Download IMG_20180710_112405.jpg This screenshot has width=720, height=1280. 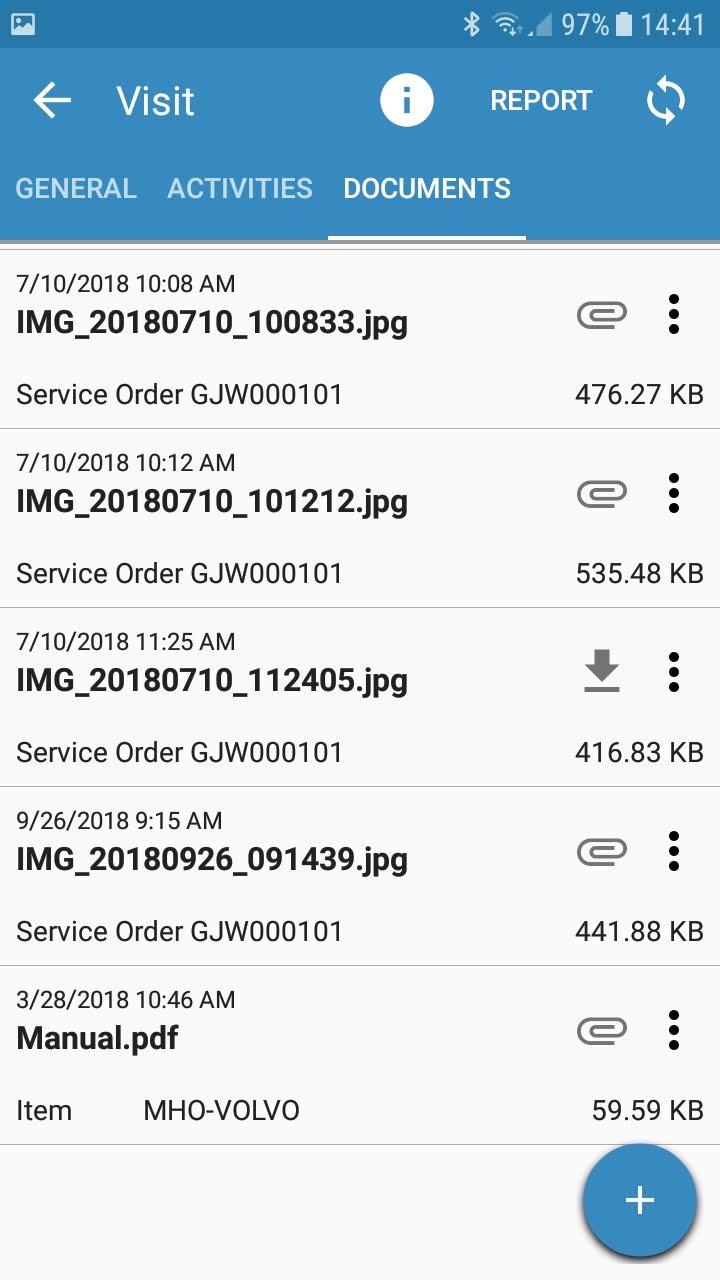pyautogui.click(x=602, y=671)
